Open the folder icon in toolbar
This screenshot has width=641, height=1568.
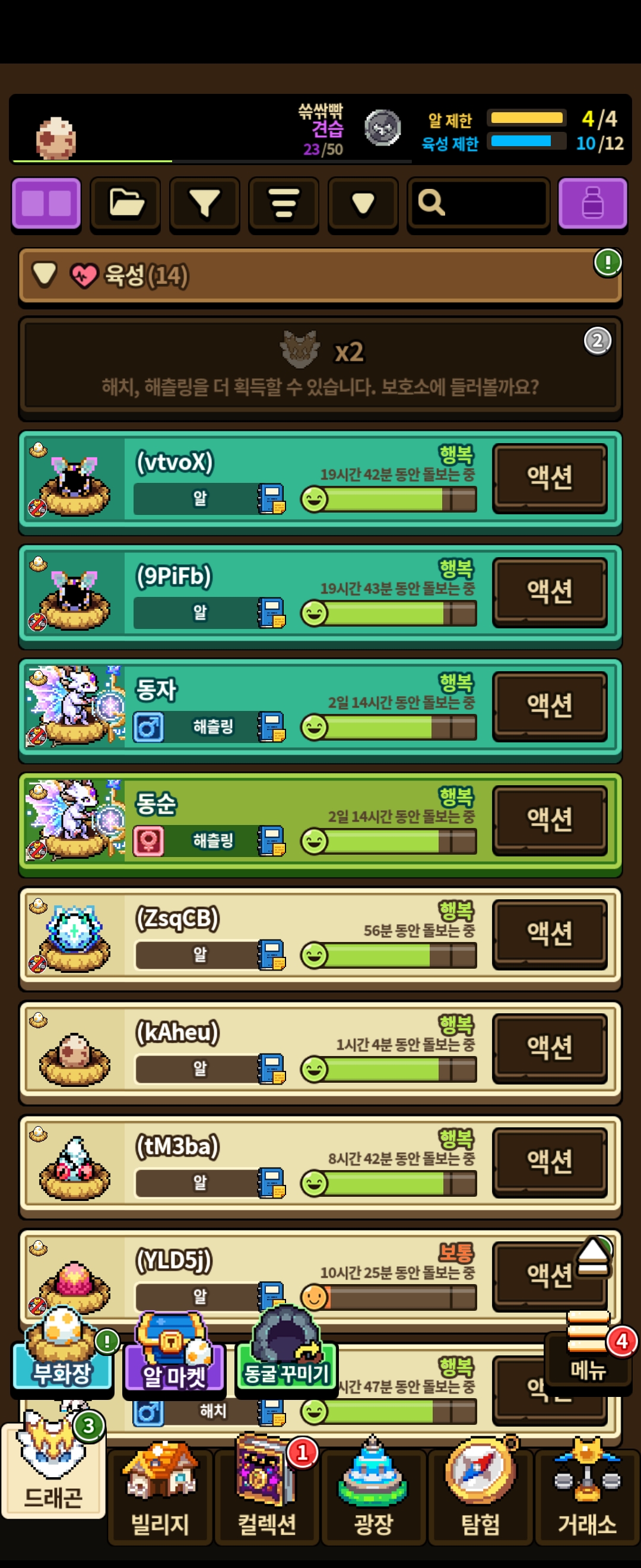click(x=125, y=205)
